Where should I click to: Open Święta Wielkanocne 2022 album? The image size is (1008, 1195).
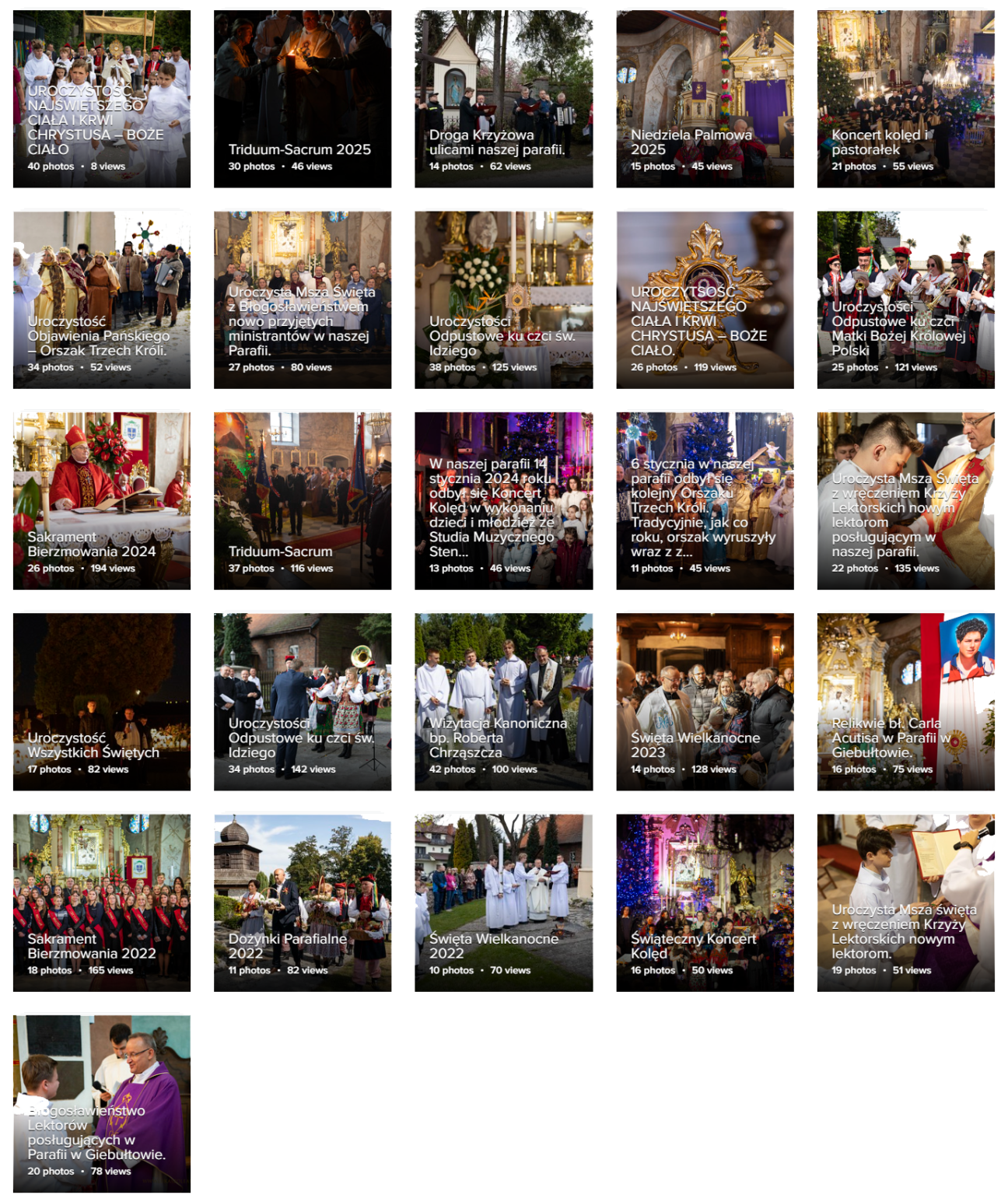[503, 902]
